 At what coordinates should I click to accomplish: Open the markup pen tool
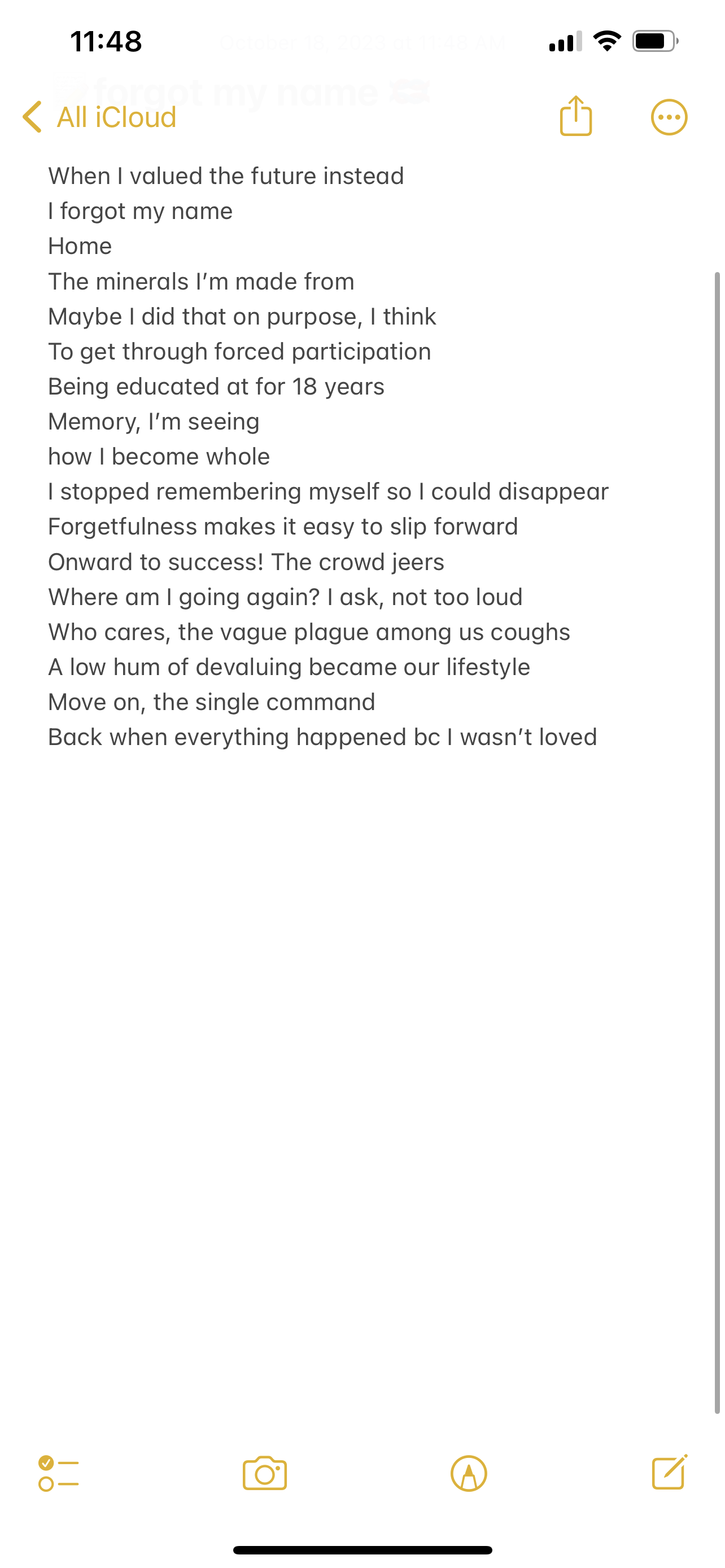point(469,1474)
